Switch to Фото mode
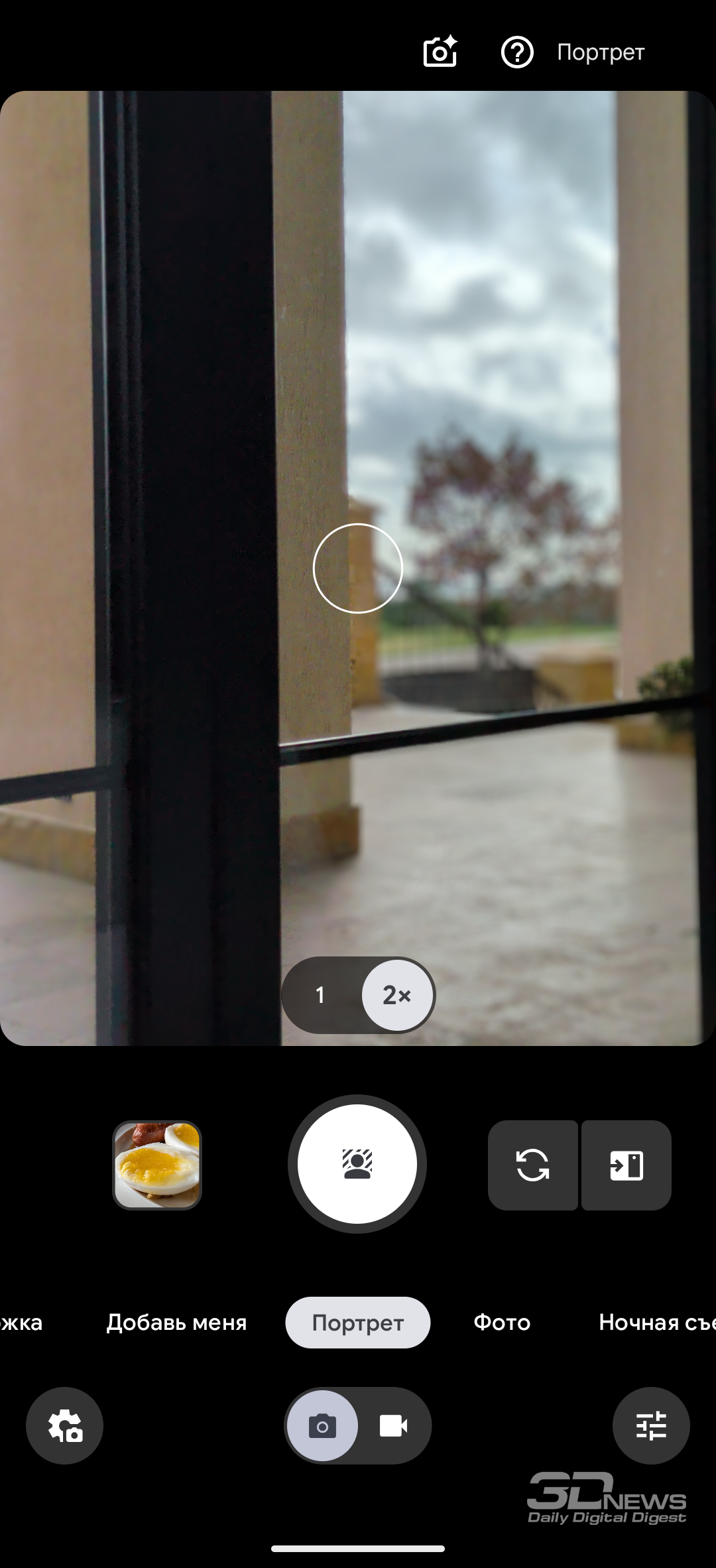 pos(502,1323)
